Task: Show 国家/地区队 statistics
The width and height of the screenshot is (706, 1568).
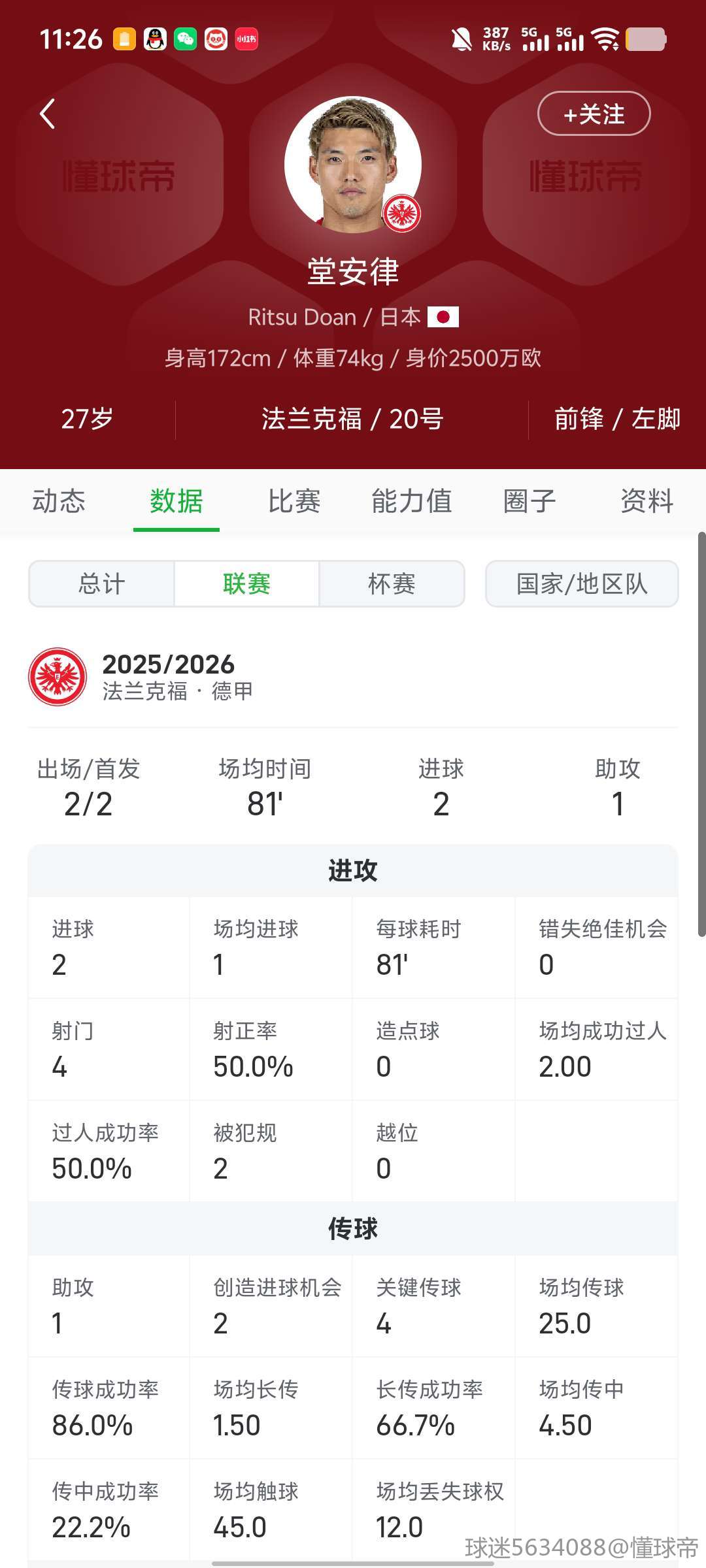Action: point(582,583)
